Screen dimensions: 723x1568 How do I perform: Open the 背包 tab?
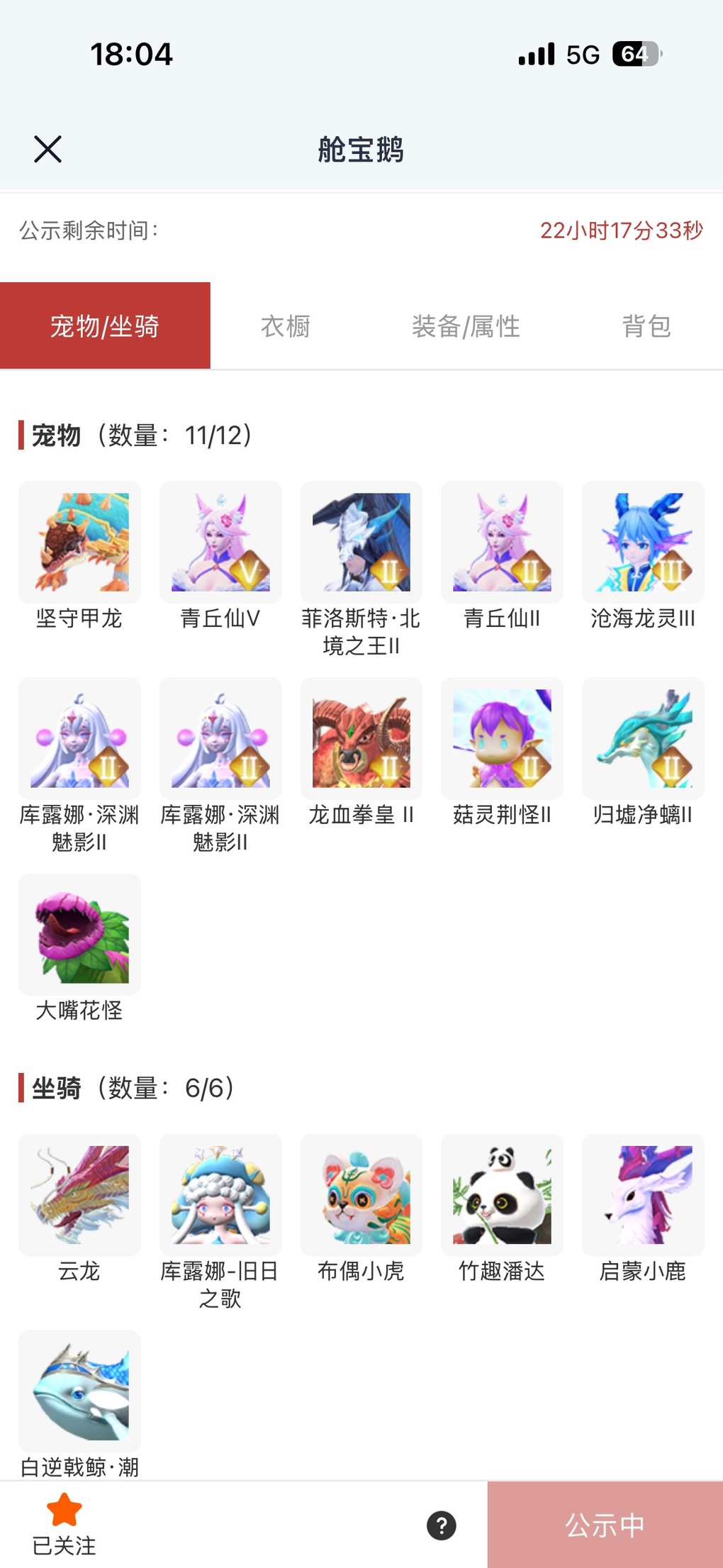(646, 326)
